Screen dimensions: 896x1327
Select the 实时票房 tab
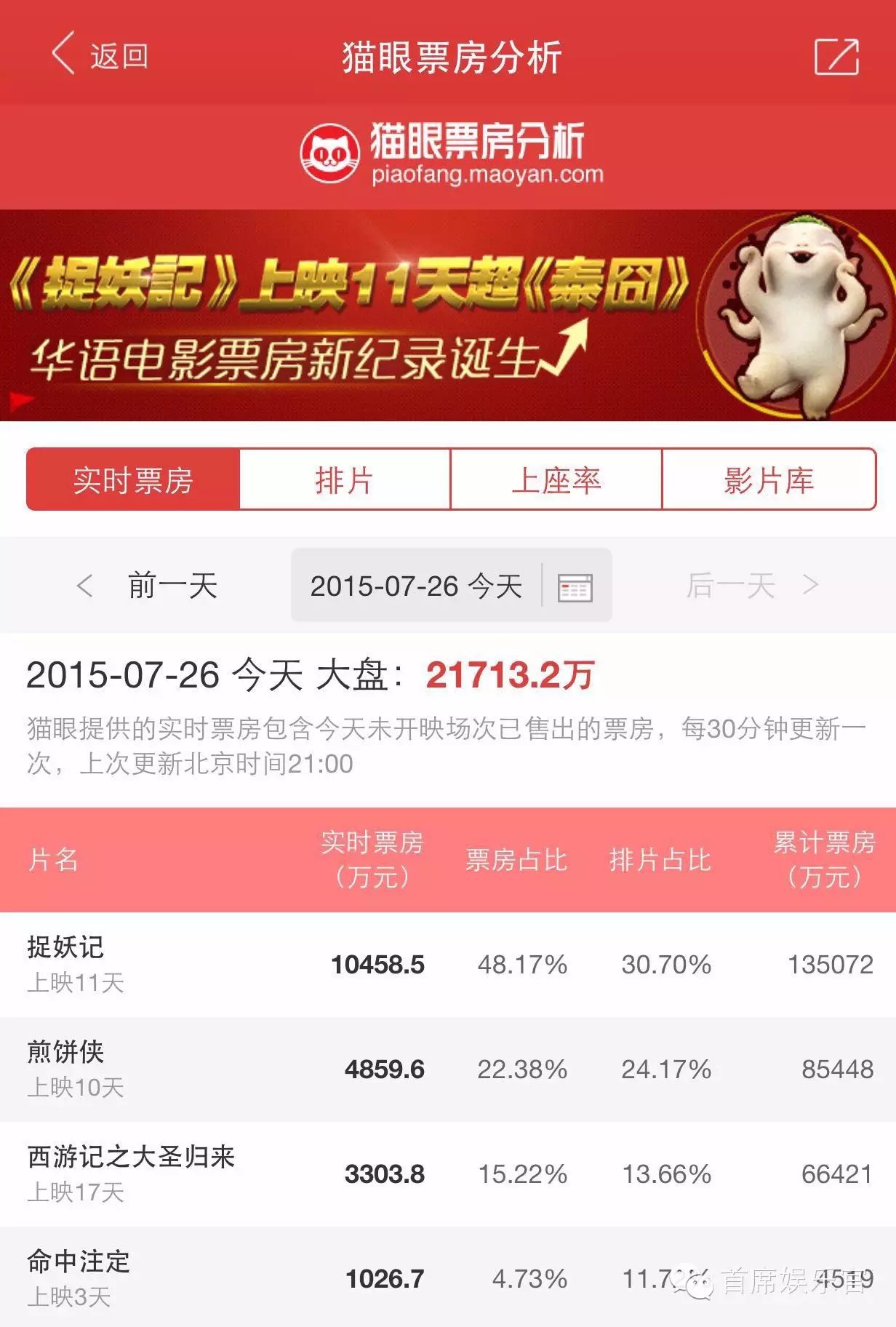pyautogui.click(x=133, y=480)
